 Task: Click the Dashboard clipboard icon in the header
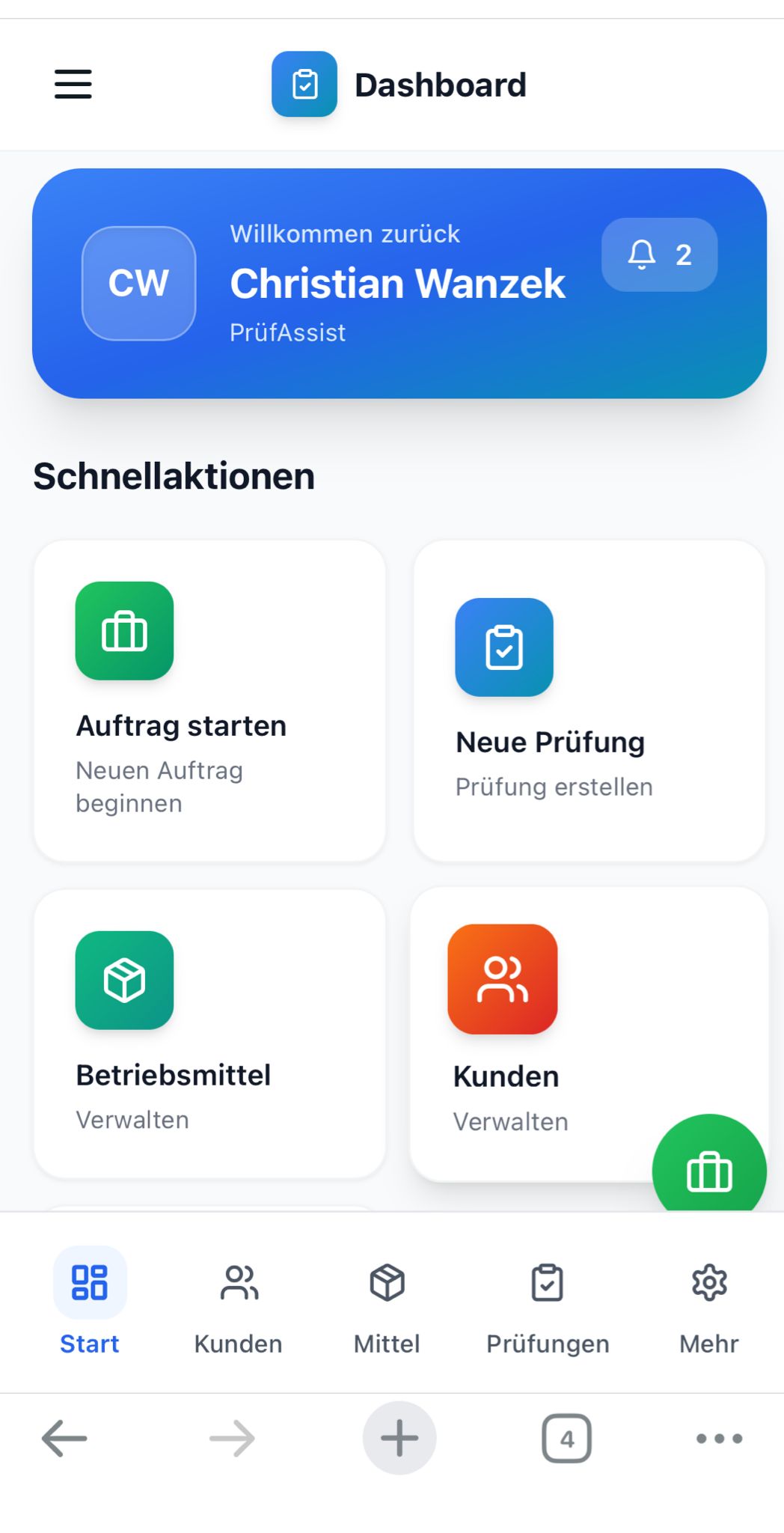tap(305, 84)
